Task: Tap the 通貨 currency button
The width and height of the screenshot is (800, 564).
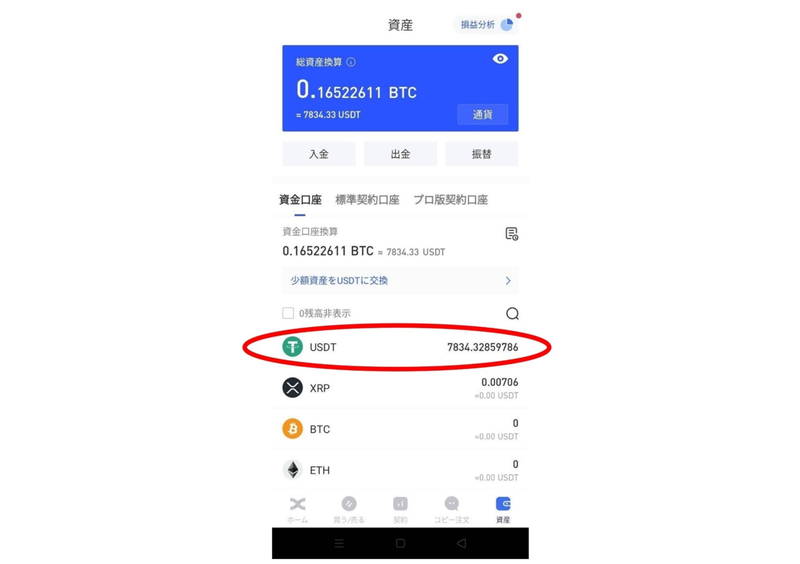Action: click(482, 114)
